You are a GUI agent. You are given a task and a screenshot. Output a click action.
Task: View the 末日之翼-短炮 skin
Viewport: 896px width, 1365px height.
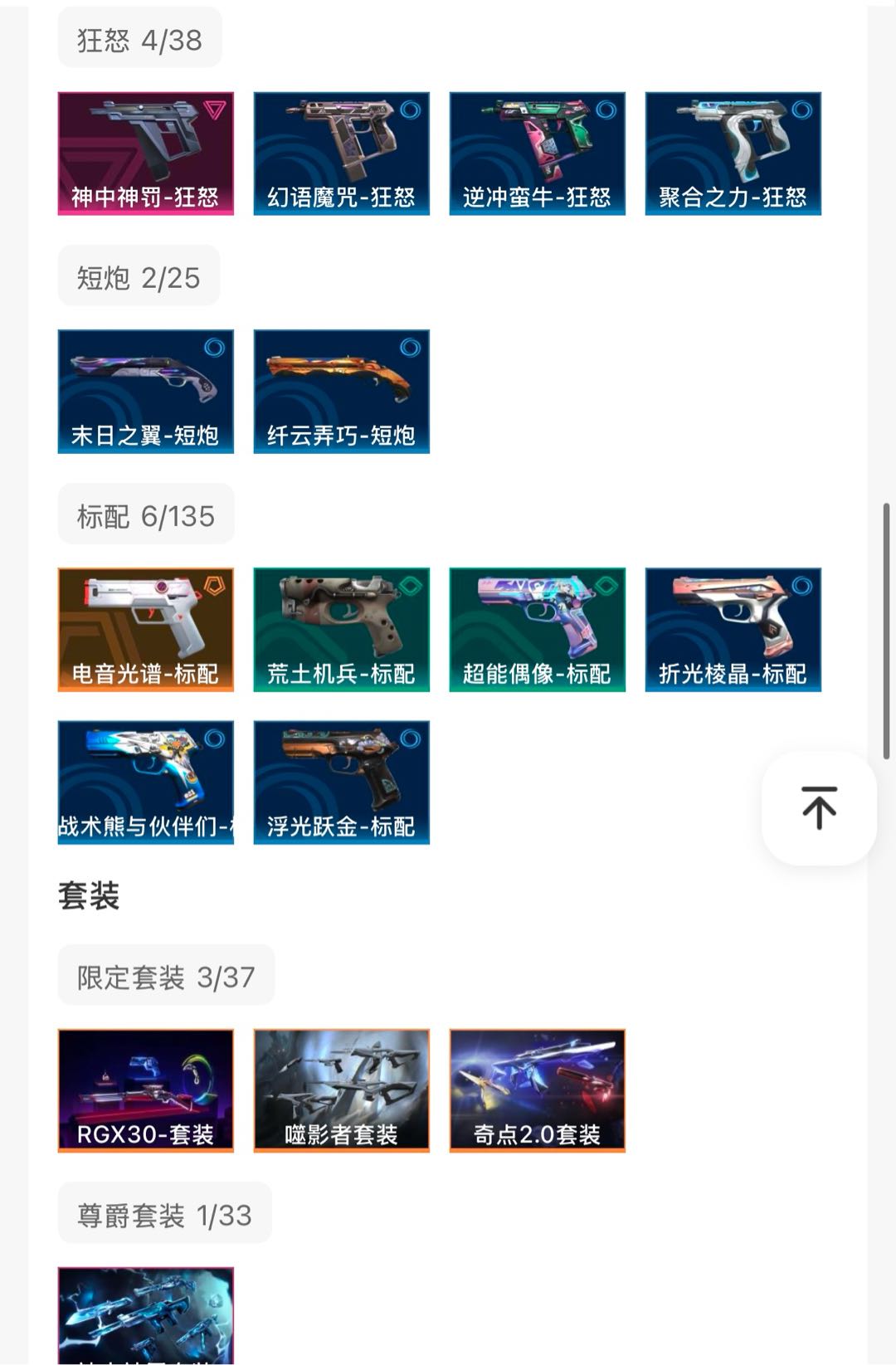pyautogui.click(x=146, y=392)
